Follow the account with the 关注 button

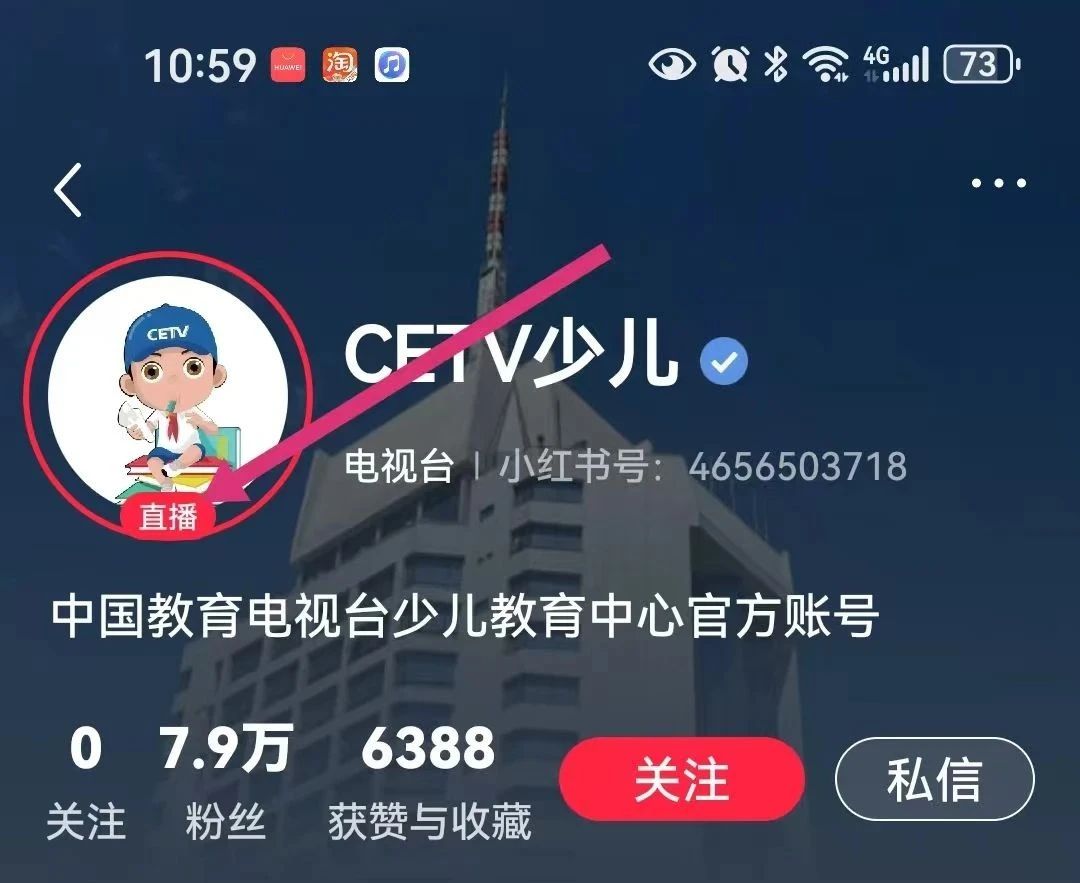click(681, 779)
